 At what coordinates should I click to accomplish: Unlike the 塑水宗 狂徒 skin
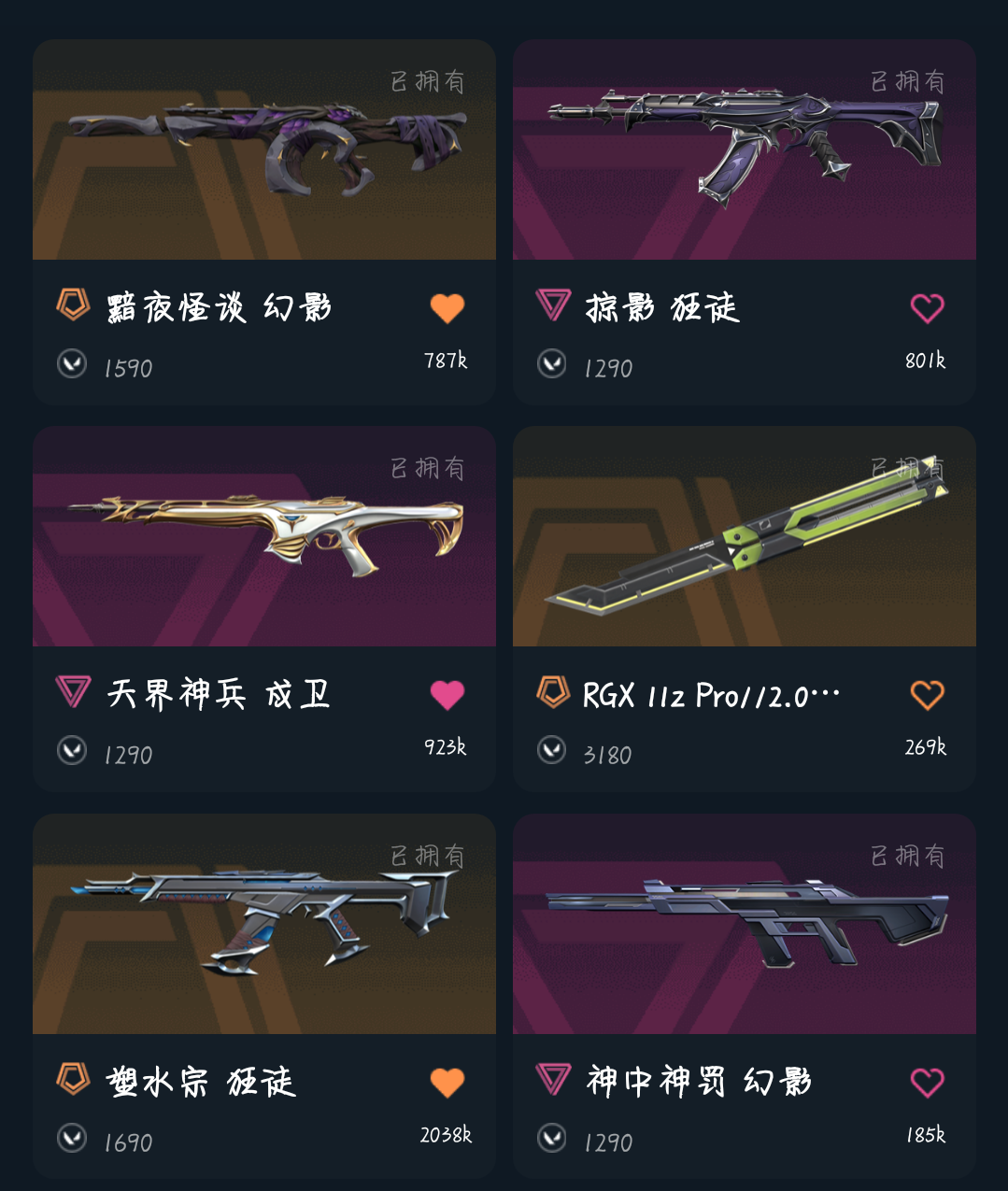[x=447, y=1082]
